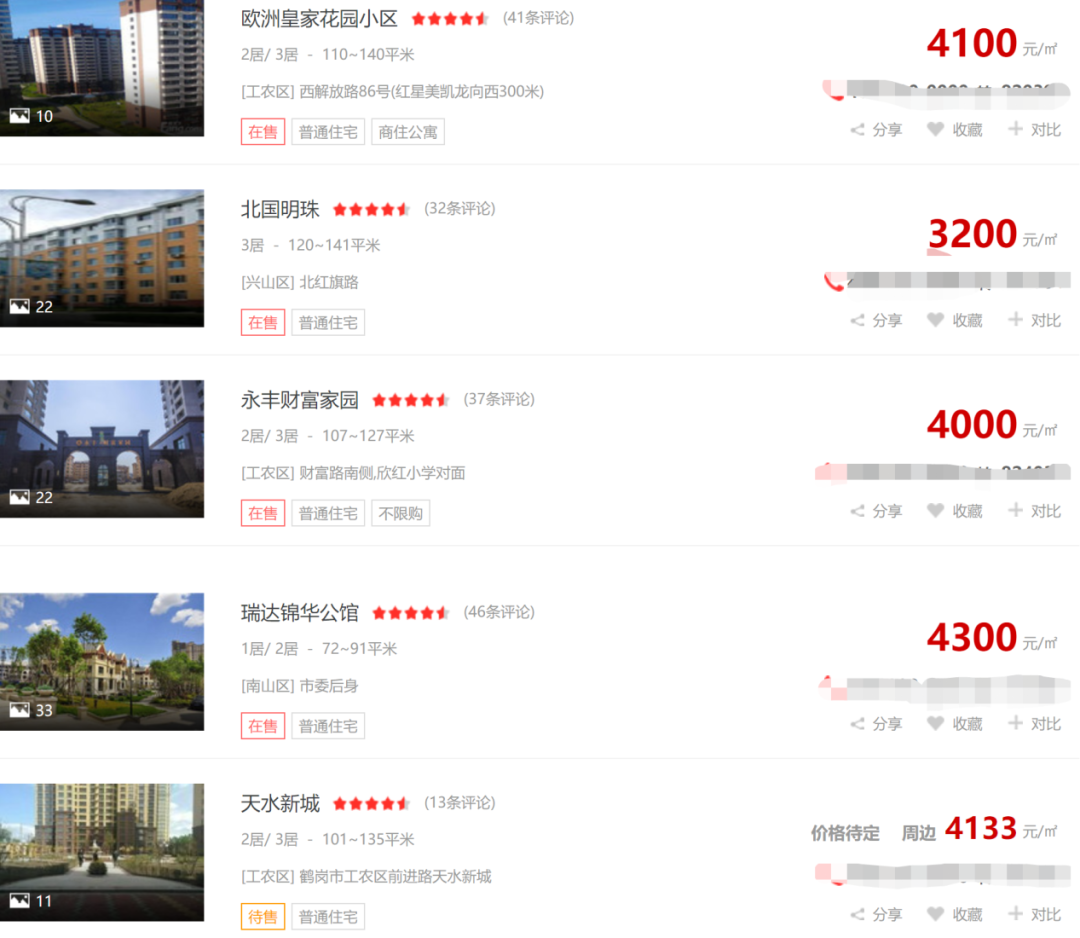Image resolution: width=1080 pixels, height=938 pixels.
Task: Compare the 欧洲皇家花园小区 property
Action: (1035, 130)
